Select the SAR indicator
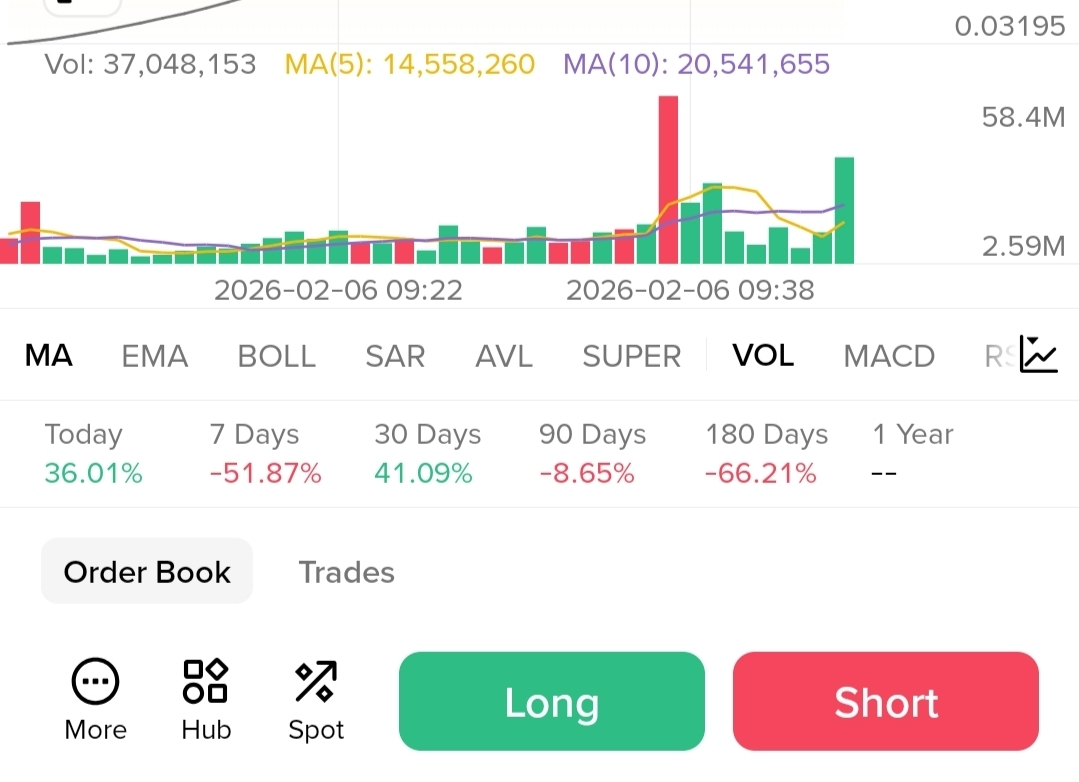 (x=395, y=356)
